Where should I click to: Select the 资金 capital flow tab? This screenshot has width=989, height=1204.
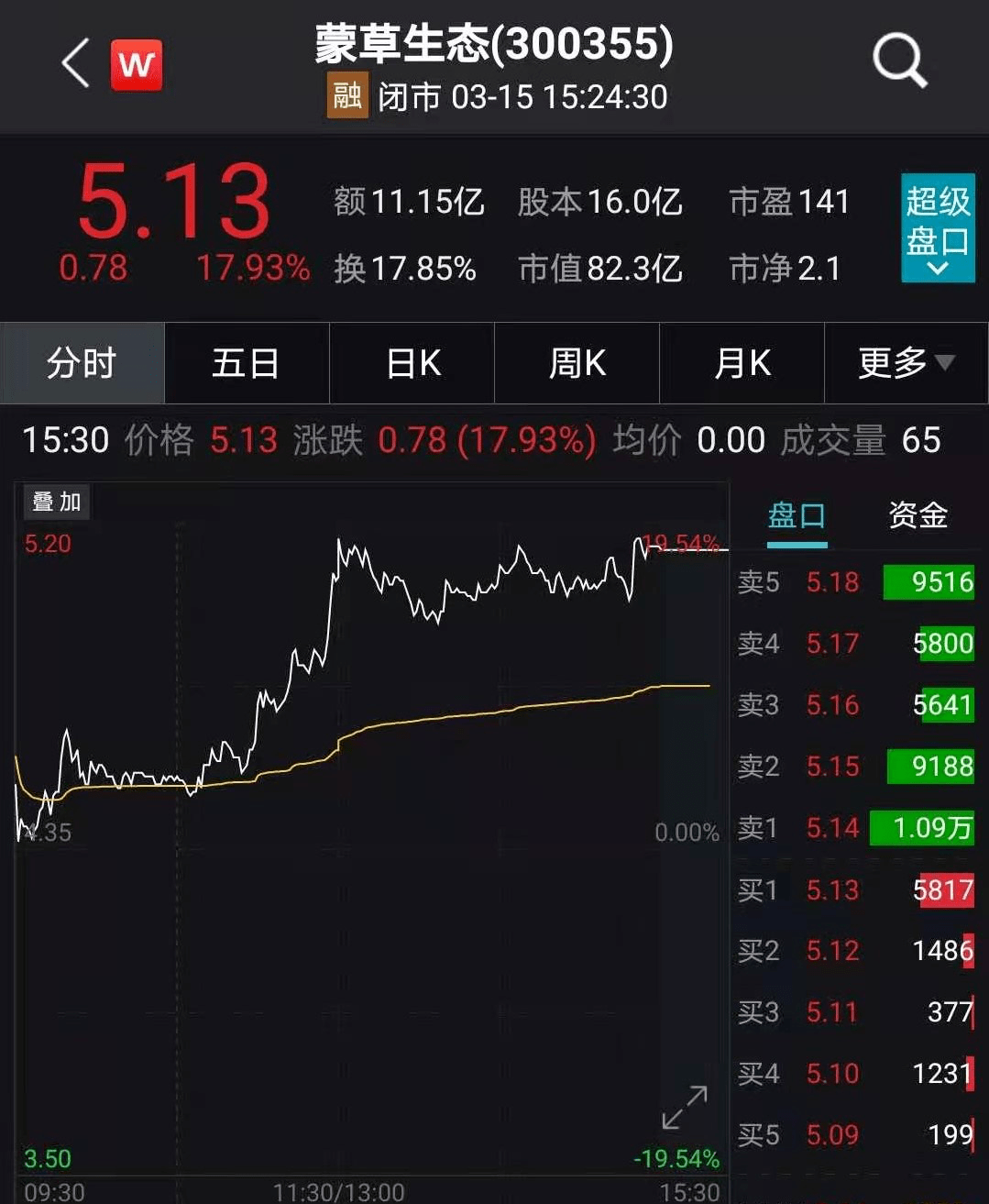[x=918, y=515]
